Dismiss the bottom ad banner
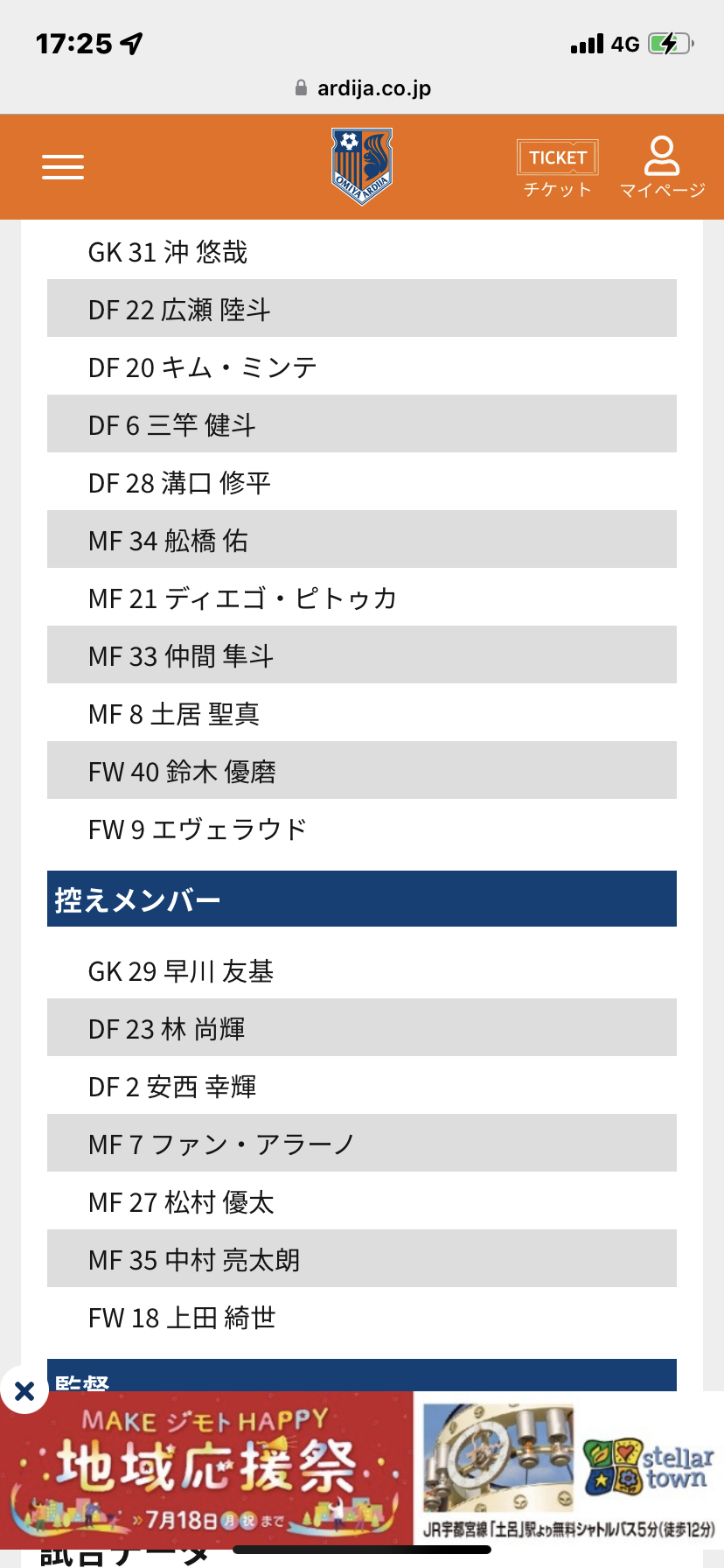Viewport: 724px width, 1568px height. pos(24,1390)
